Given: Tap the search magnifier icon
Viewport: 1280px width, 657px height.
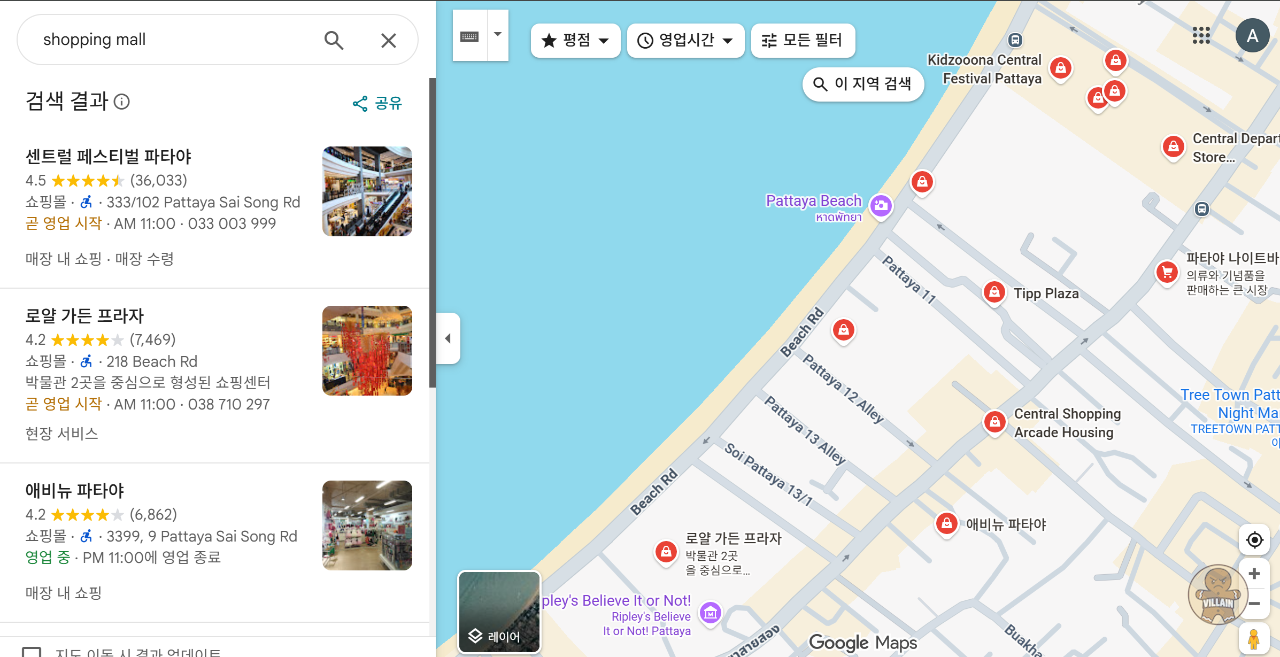Looking at the screenshot, I should [x=334, y=40].
